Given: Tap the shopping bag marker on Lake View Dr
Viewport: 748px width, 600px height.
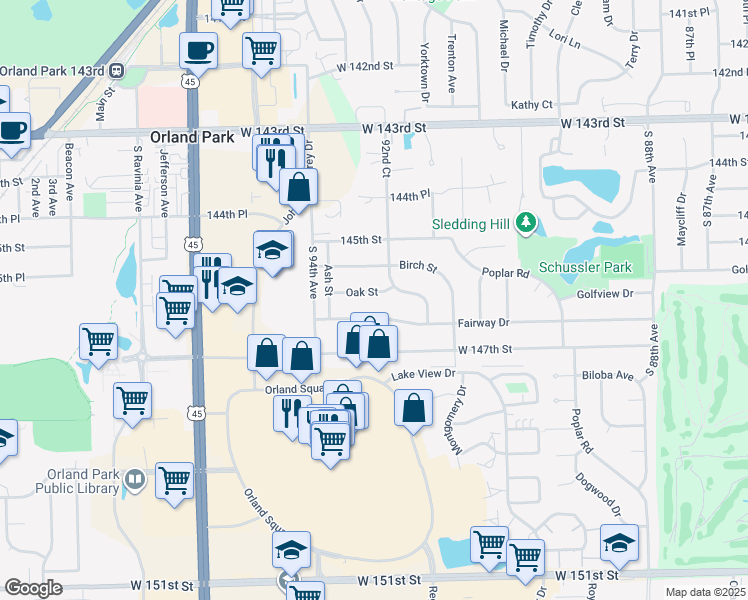Looking at the screenshot, I should (x=413, y=408).
